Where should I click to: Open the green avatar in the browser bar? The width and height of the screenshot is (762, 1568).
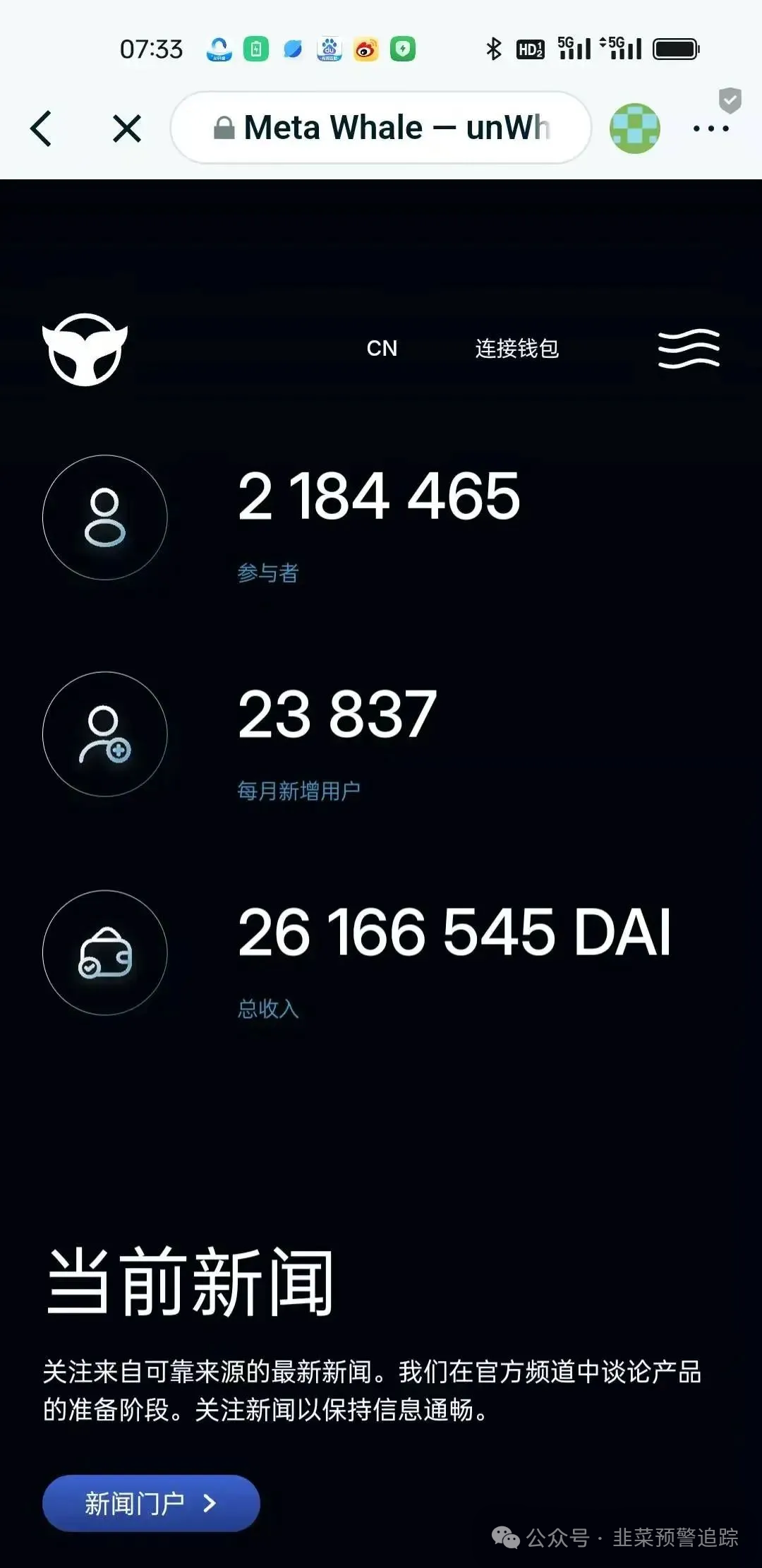pos(634,128)
